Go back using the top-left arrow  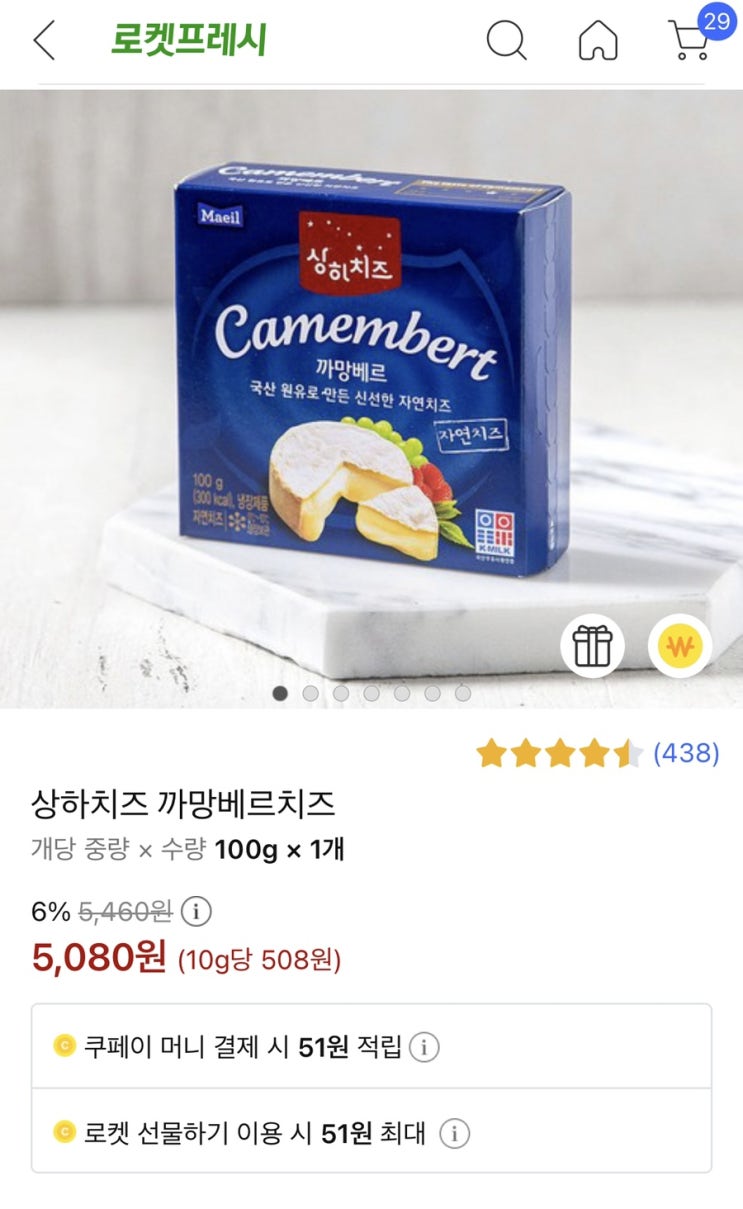point(44,41)
